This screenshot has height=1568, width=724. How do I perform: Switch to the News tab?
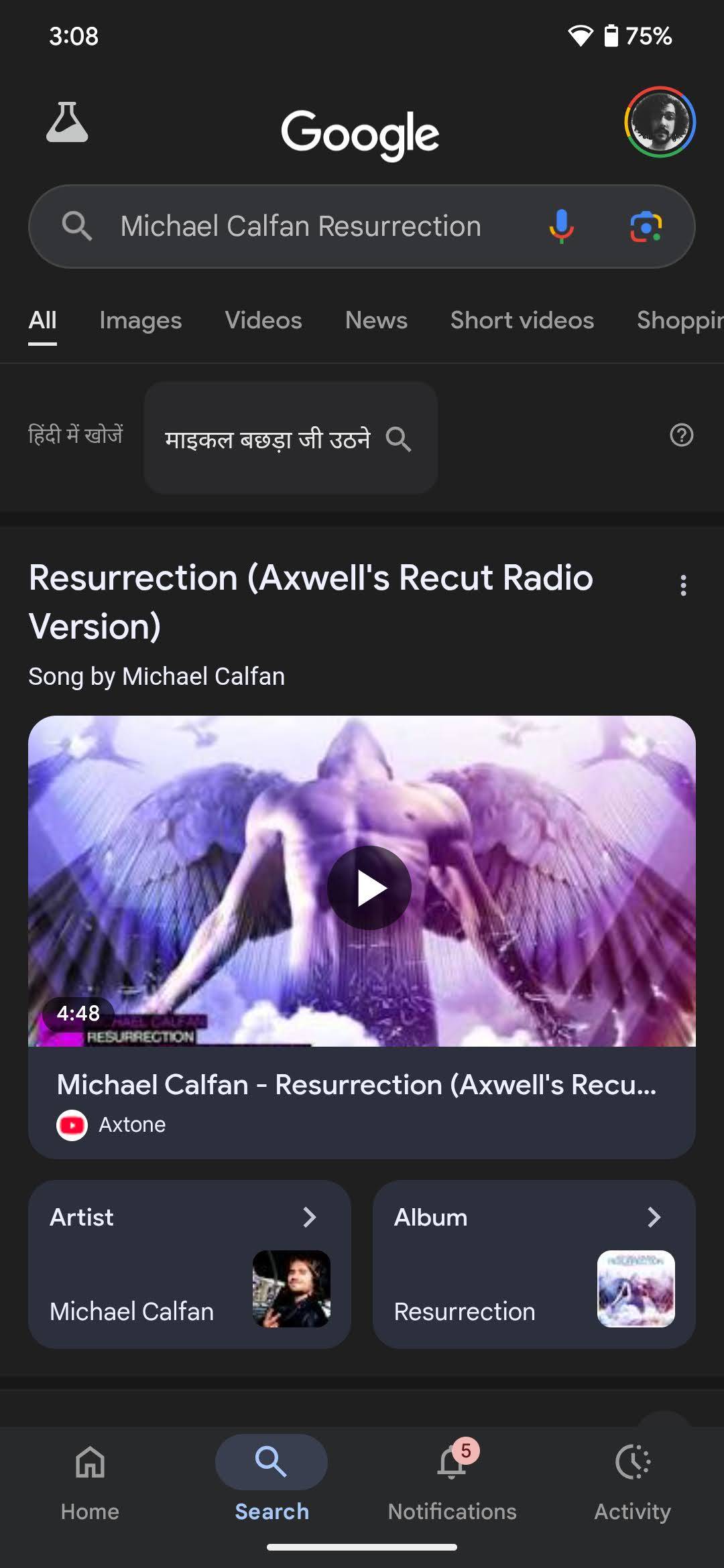(376, 320)
